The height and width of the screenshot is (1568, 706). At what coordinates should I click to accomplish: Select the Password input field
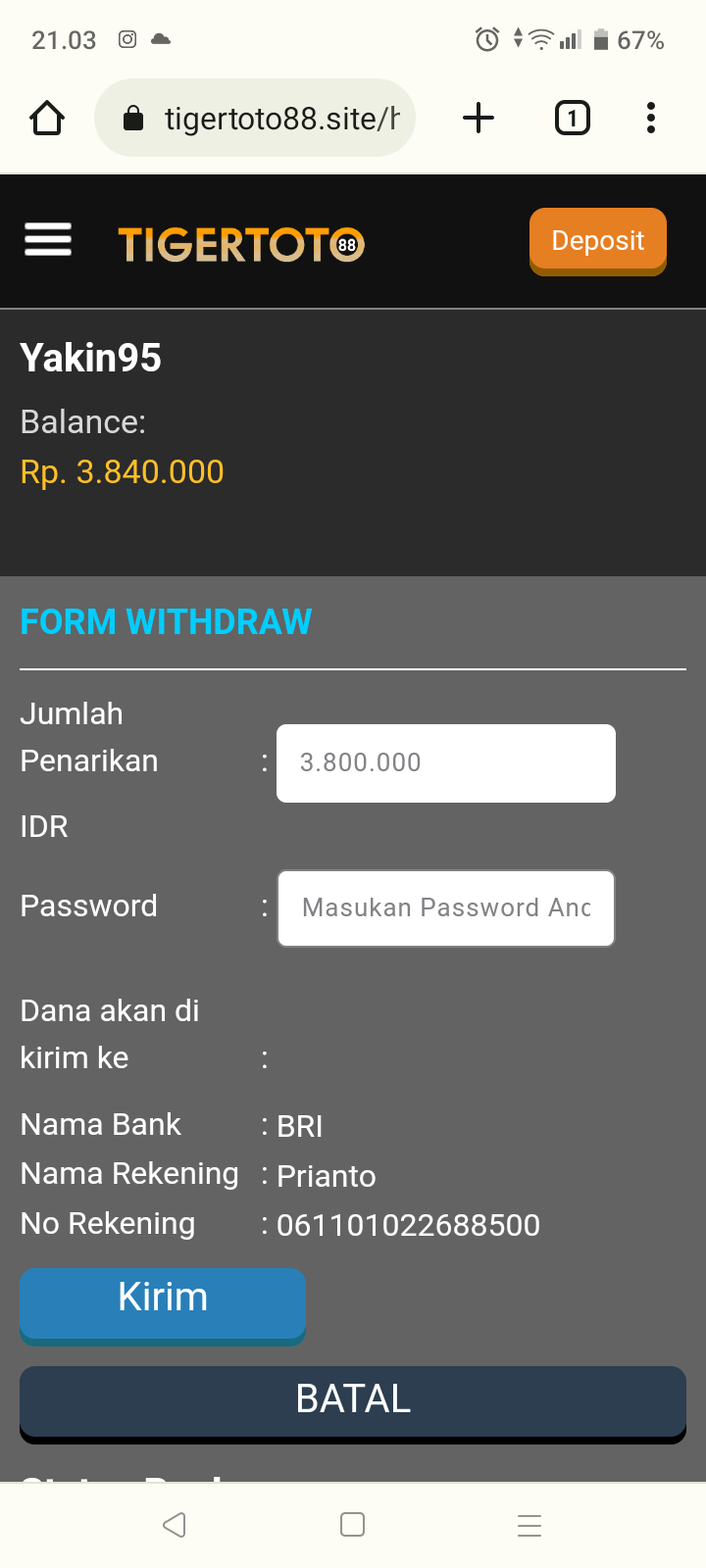point(445,907)
